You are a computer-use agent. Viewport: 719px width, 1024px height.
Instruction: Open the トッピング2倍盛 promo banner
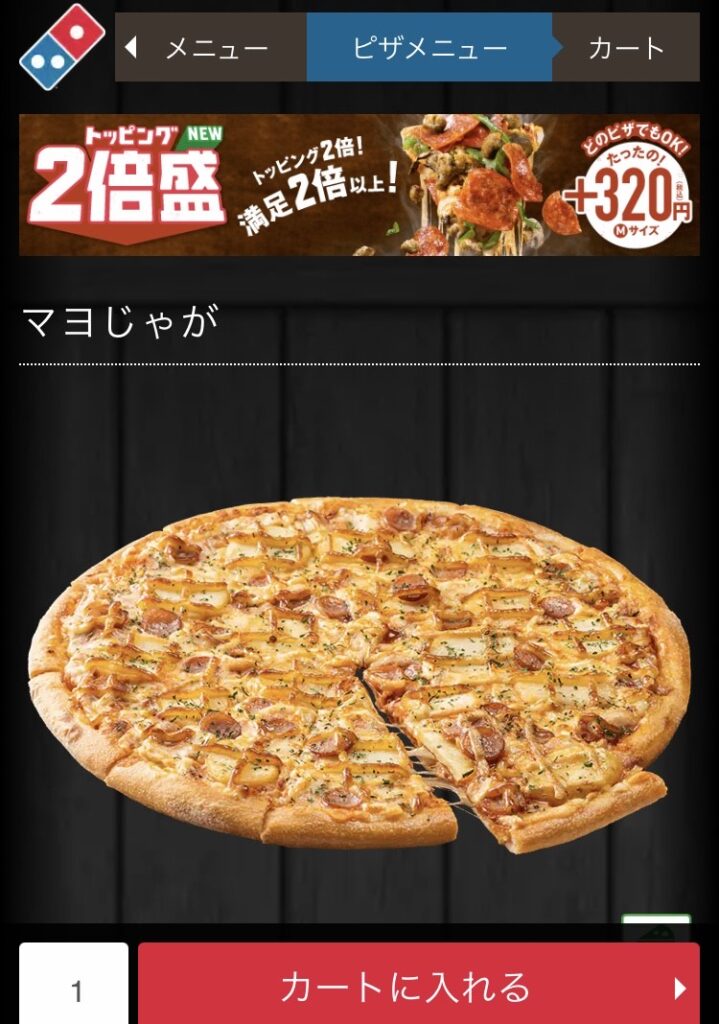(359, 185)
